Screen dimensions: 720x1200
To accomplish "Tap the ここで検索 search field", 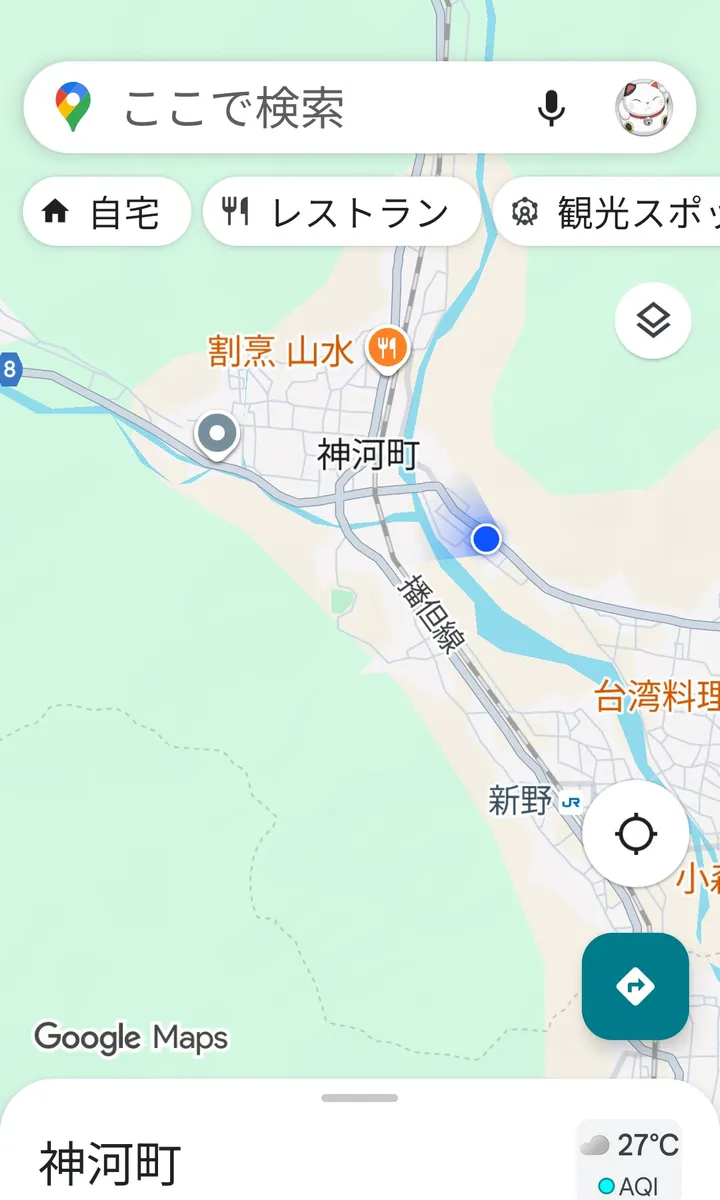I will point(300,107).
